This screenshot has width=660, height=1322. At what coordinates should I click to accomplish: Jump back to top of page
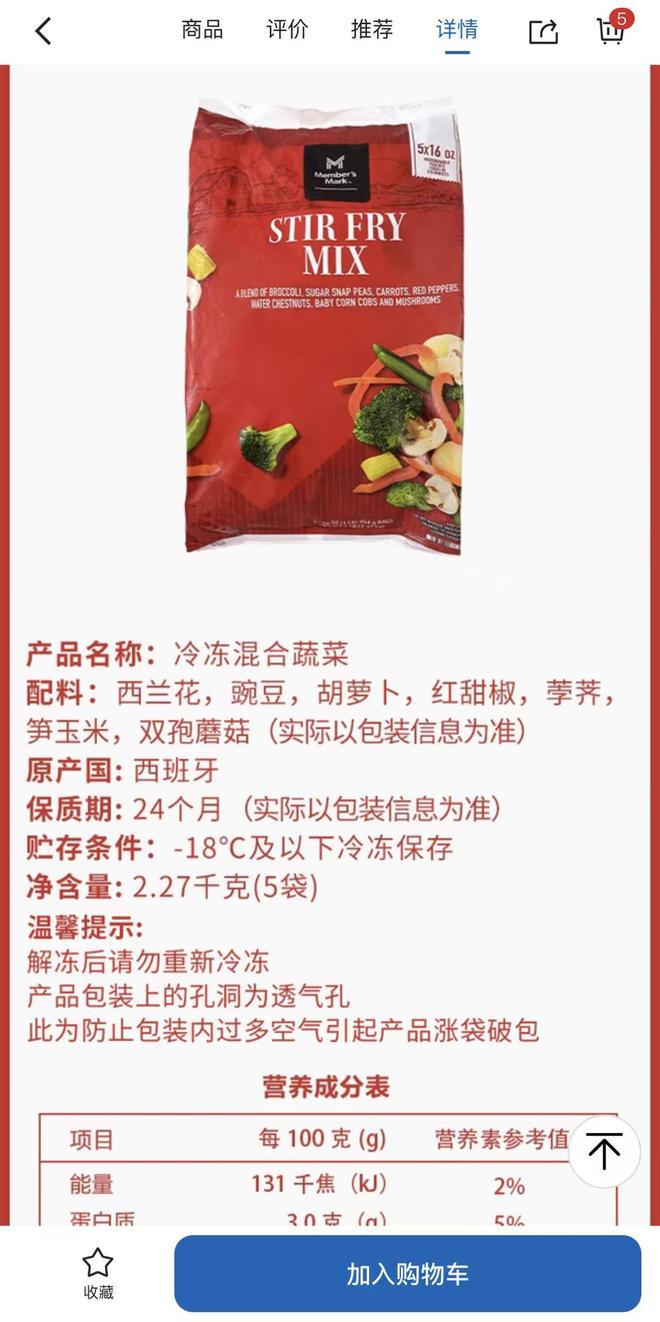[604, 1151]
